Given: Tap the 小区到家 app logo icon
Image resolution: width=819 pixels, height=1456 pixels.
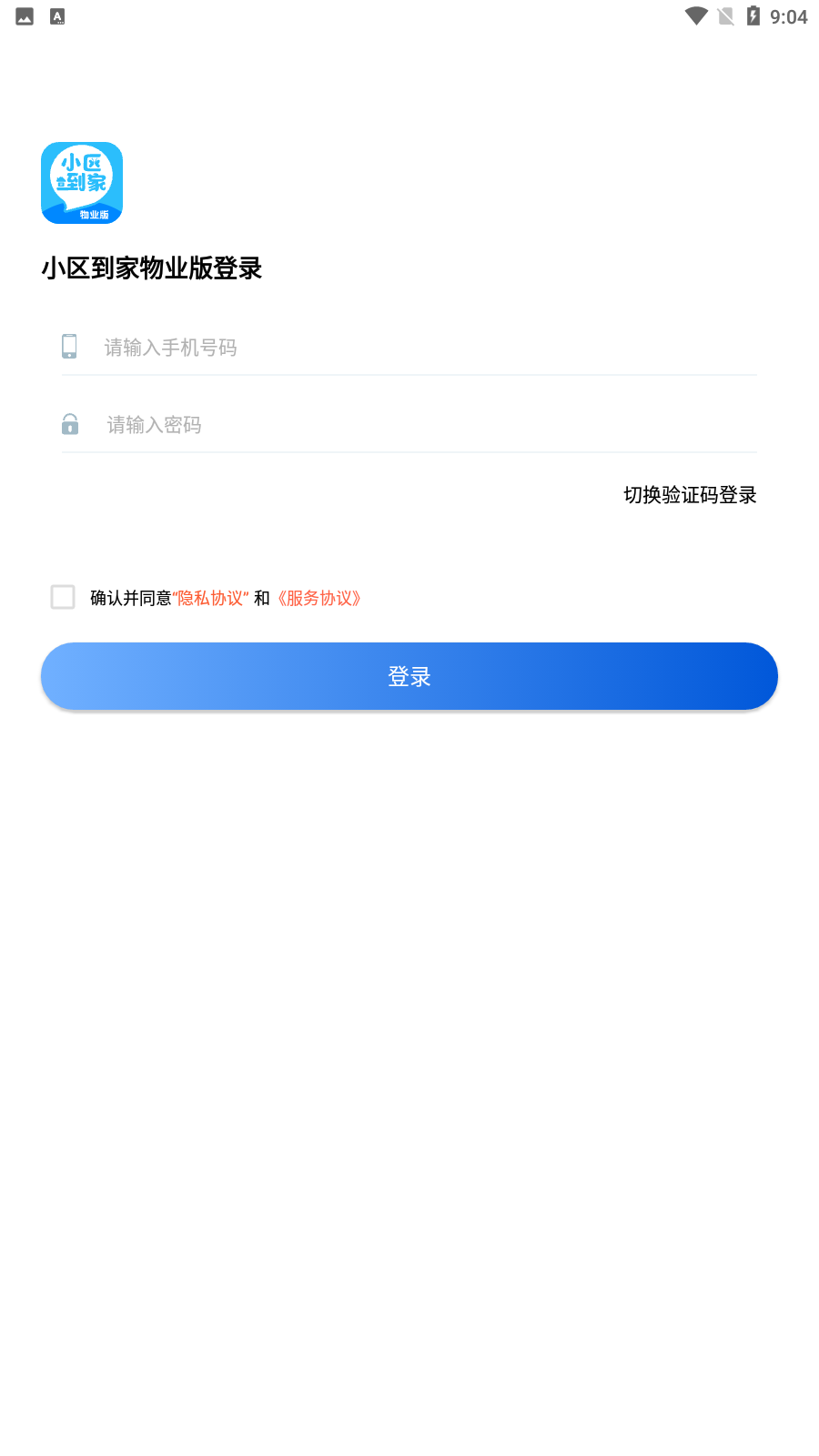Looking at the screenshot, I should (82, 182).
